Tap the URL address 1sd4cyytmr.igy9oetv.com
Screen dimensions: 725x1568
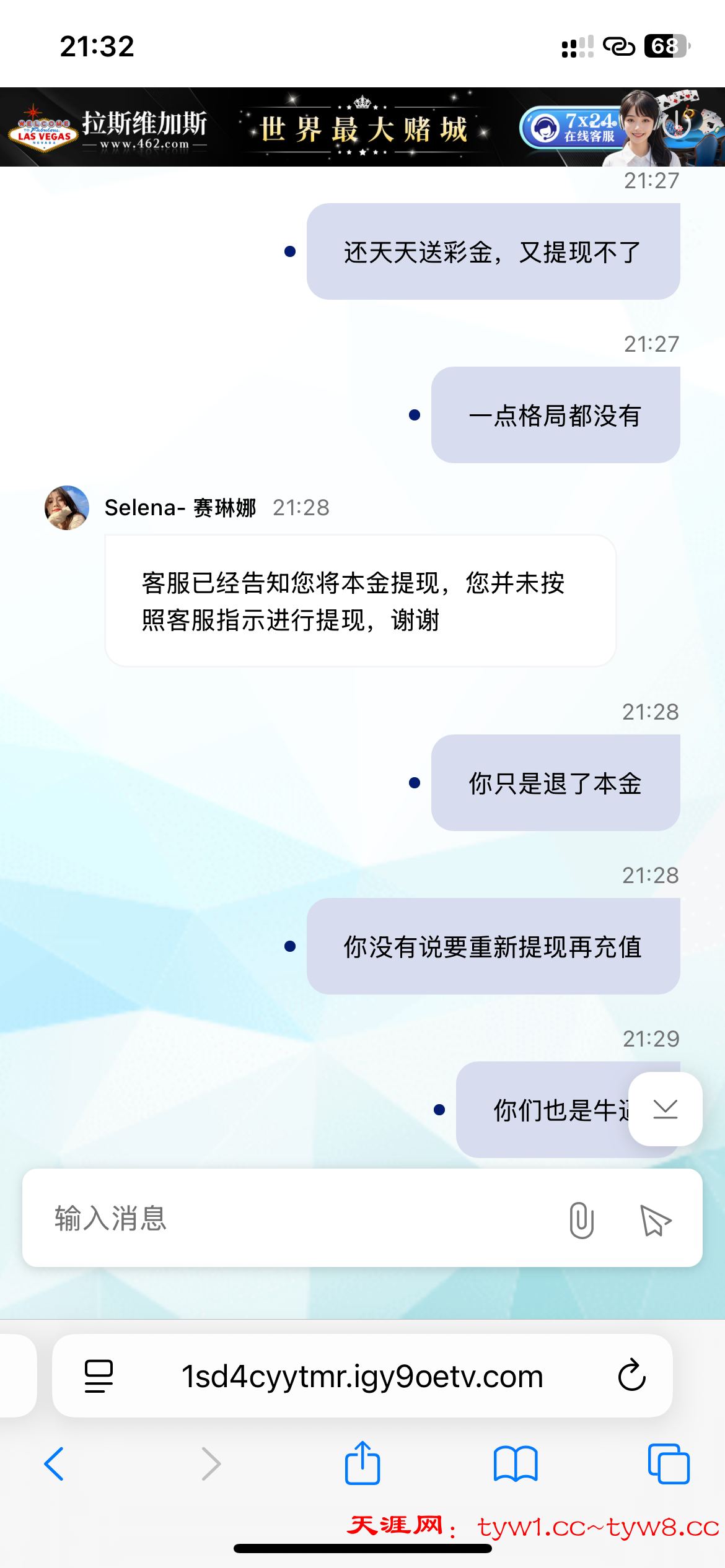point(362,1376)
